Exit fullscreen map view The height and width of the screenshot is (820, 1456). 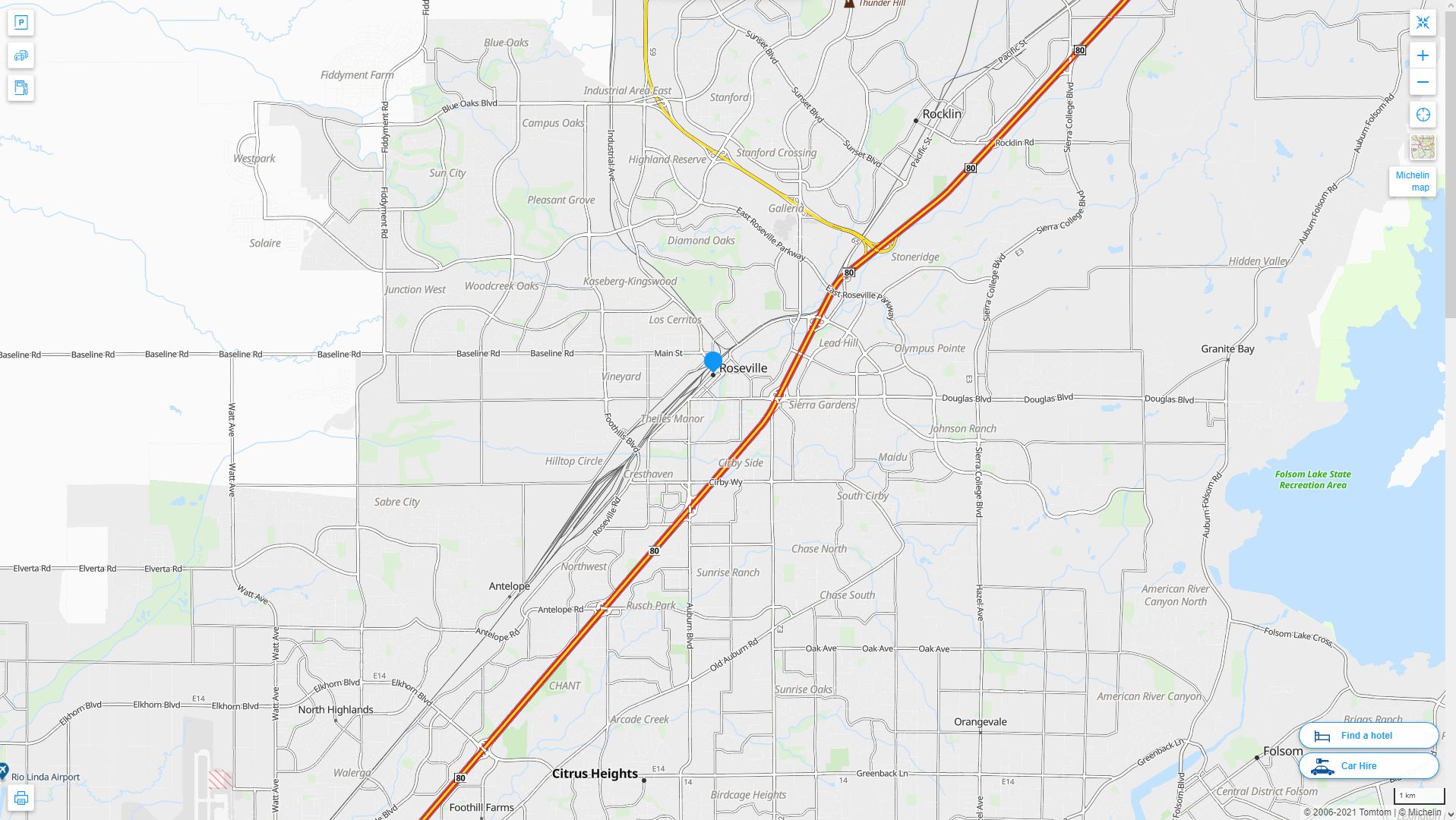click(x=1423, y=23)
